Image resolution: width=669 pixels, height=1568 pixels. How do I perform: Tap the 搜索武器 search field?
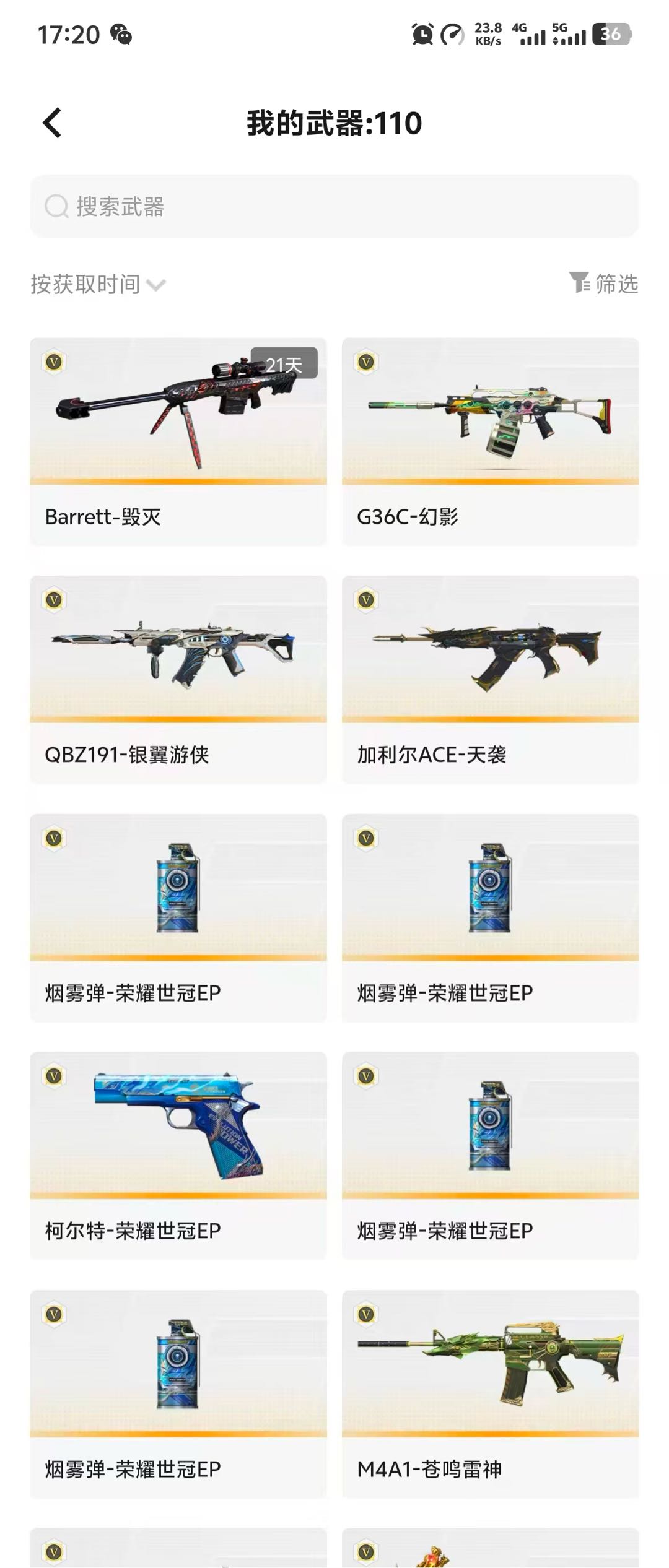coord(334,207)
